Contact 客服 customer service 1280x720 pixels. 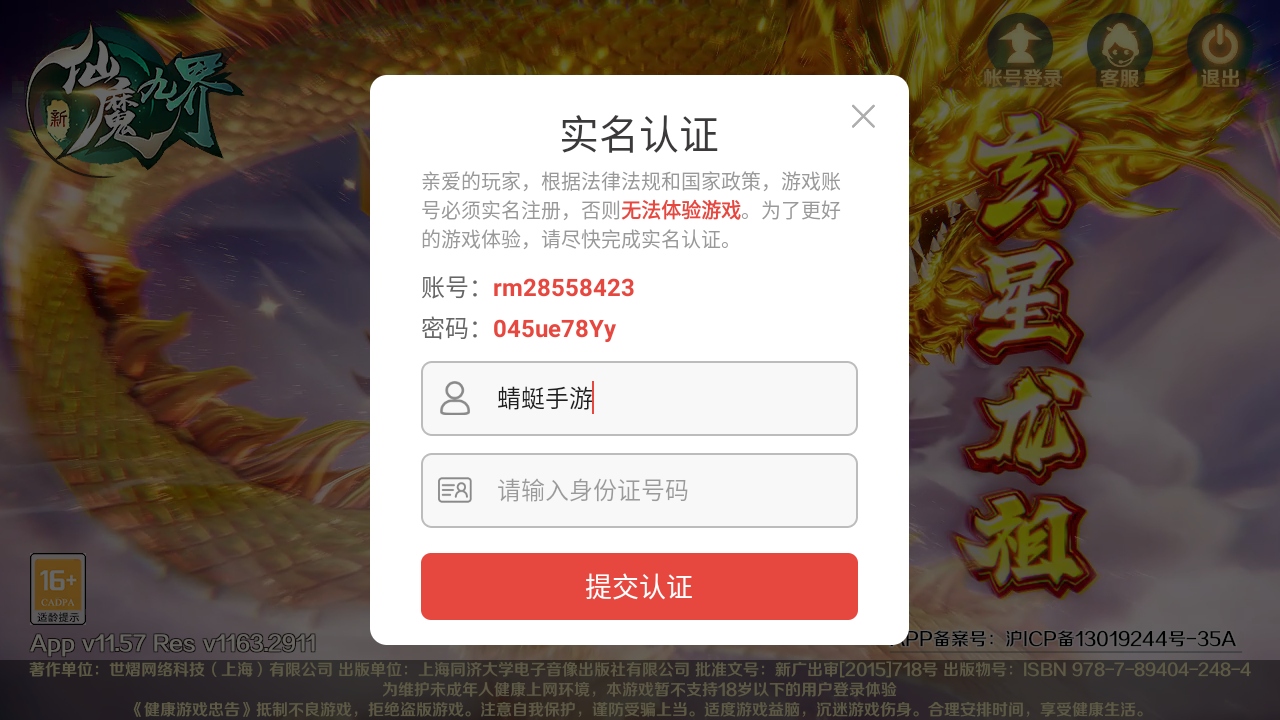(x=1120, y=53)
